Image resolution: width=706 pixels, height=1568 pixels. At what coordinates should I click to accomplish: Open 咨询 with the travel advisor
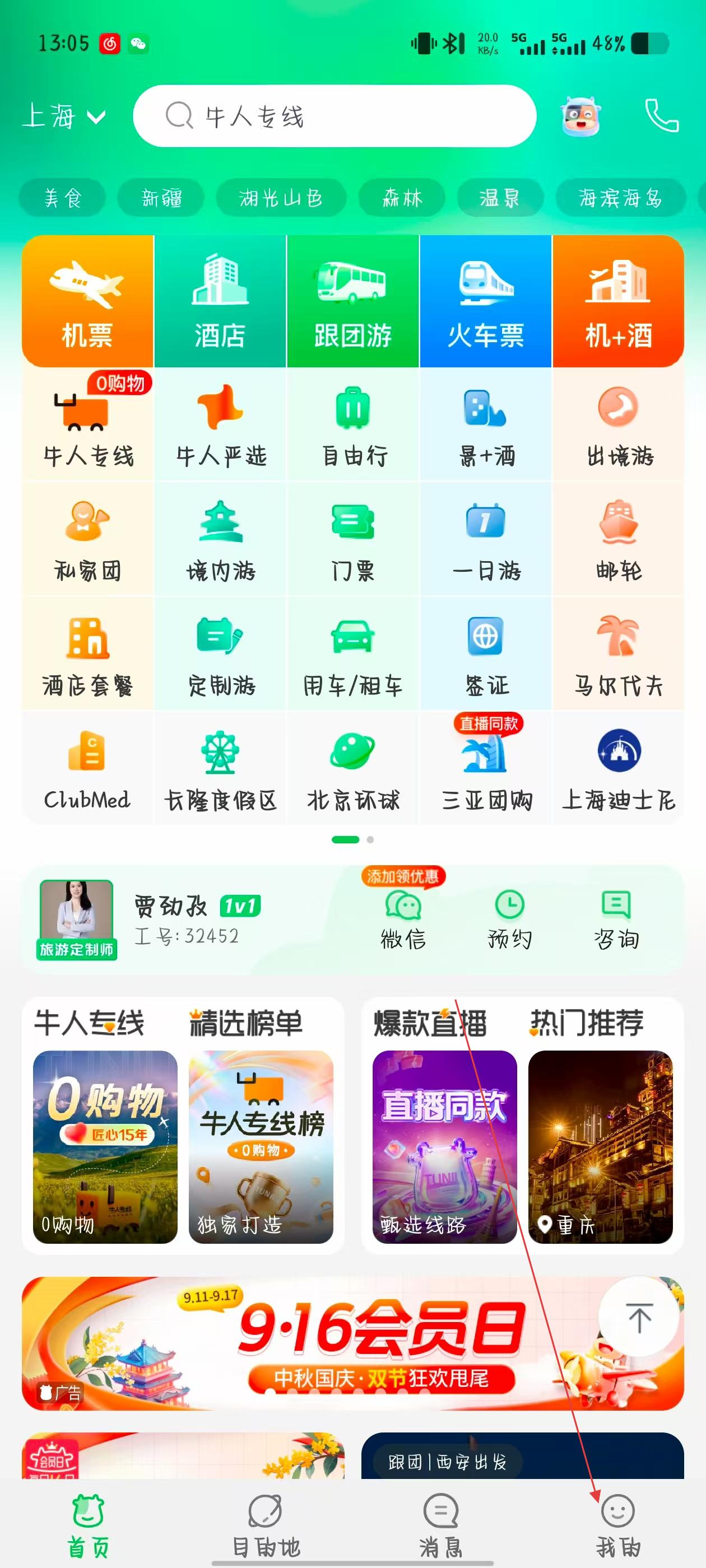click(616, 919)
